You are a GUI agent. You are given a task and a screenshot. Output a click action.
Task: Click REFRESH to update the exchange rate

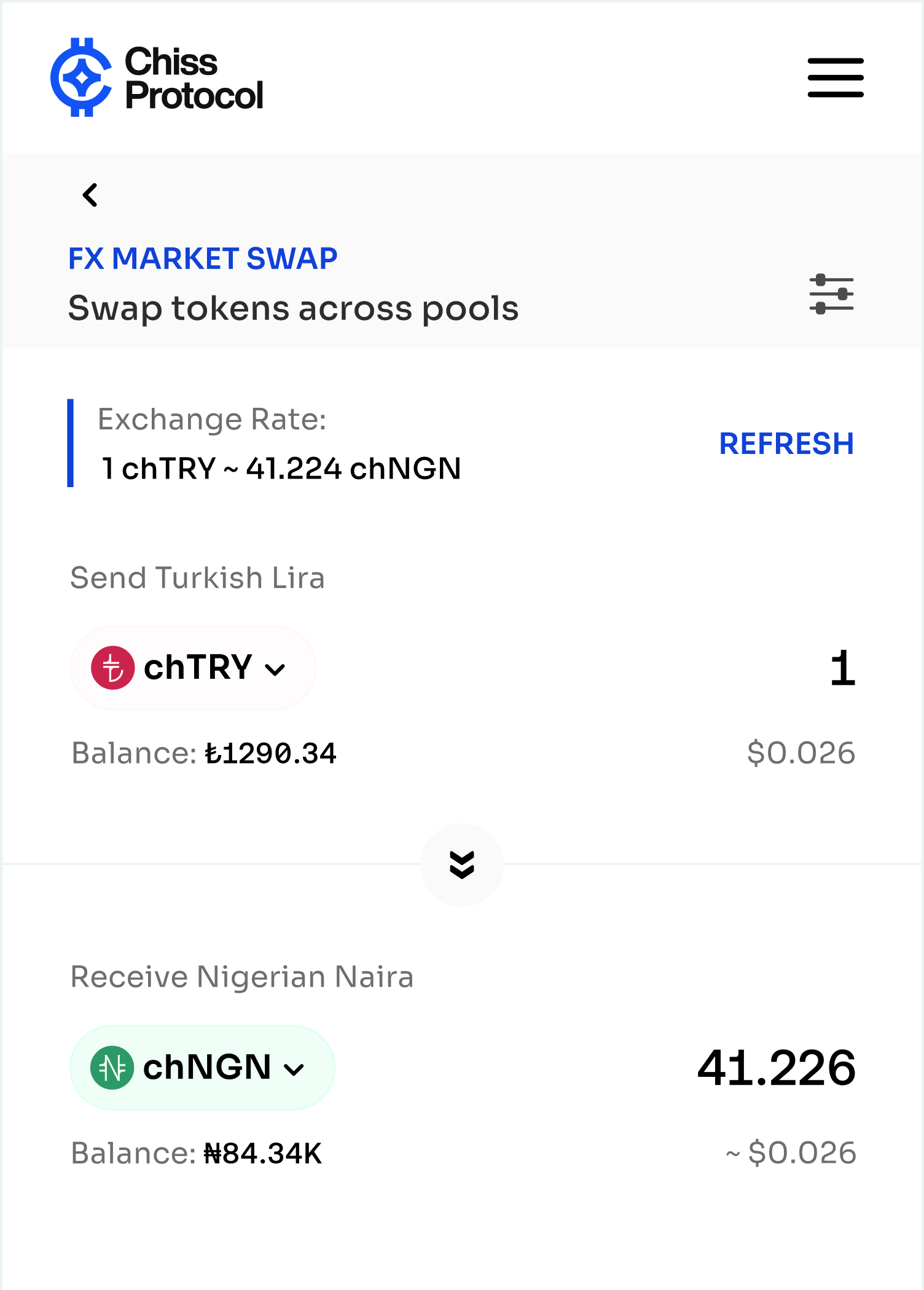point(786,444)
